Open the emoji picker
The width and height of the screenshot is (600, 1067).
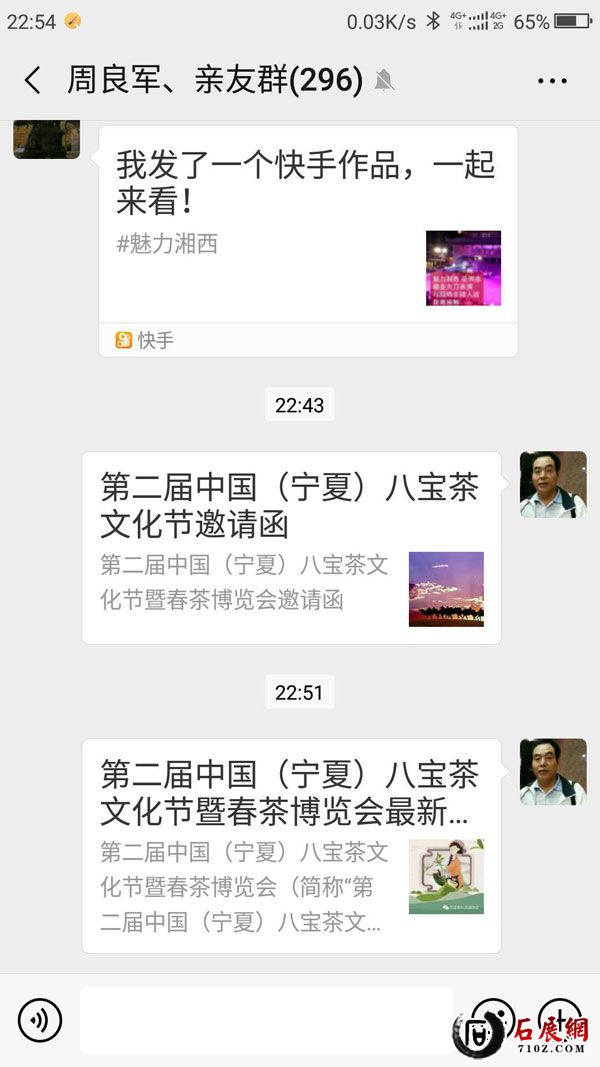[493, 1020]
